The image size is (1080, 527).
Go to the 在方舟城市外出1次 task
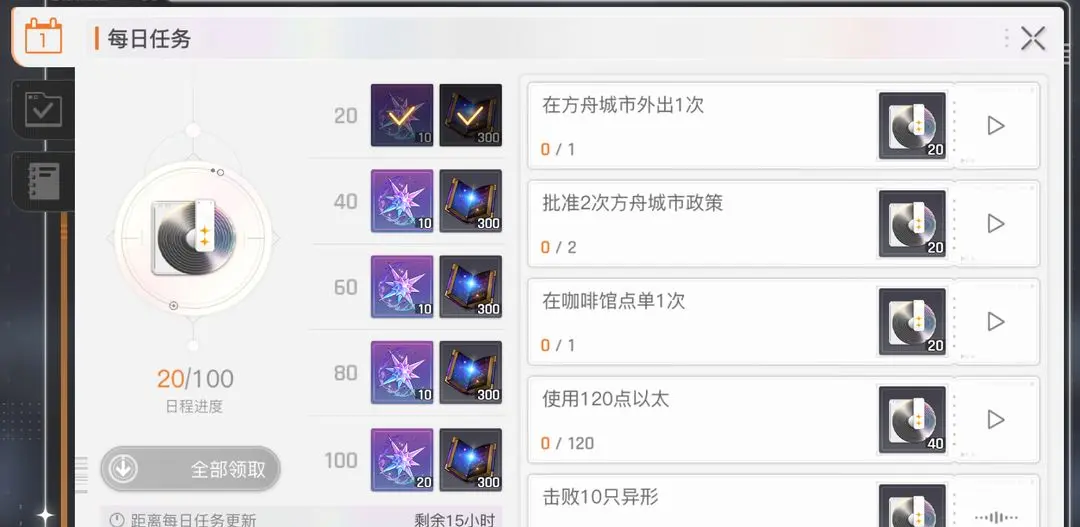pos(995,126)
